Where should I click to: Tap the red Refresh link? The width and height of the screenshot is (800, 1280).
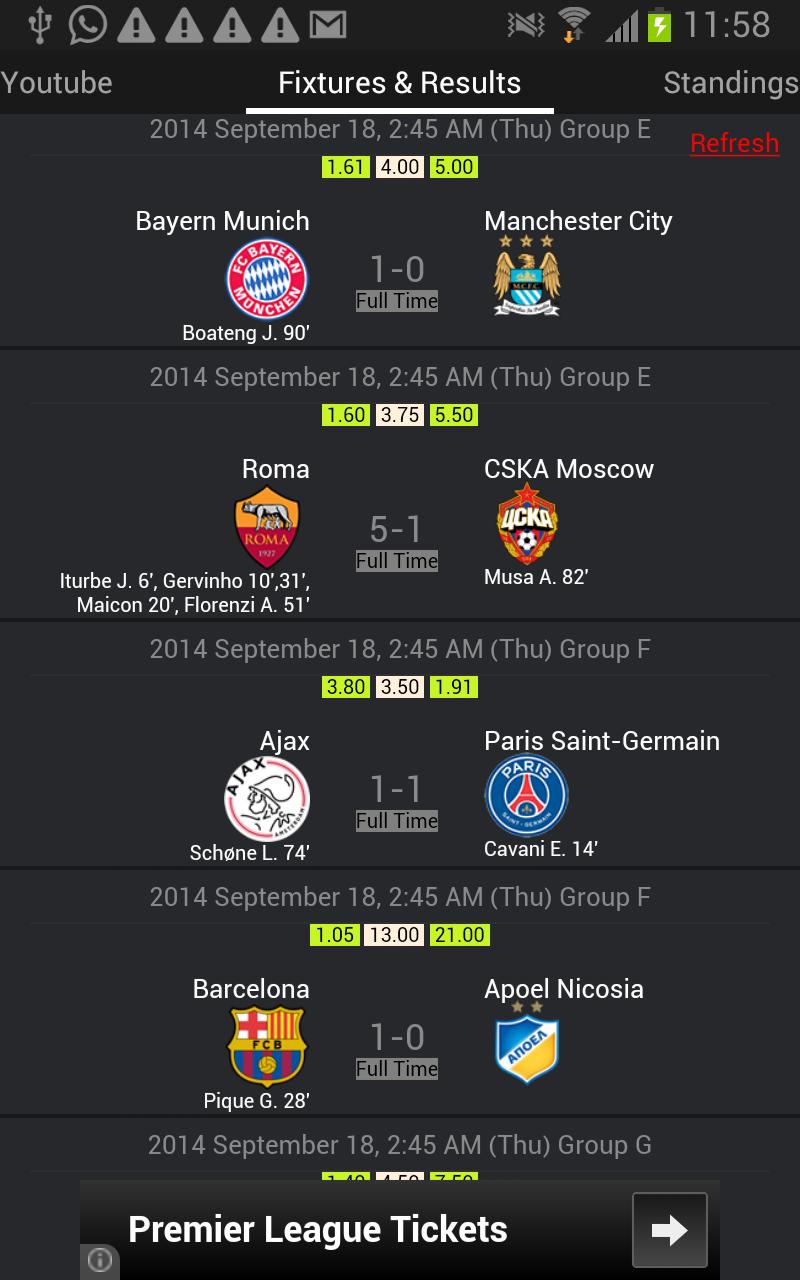734,144
